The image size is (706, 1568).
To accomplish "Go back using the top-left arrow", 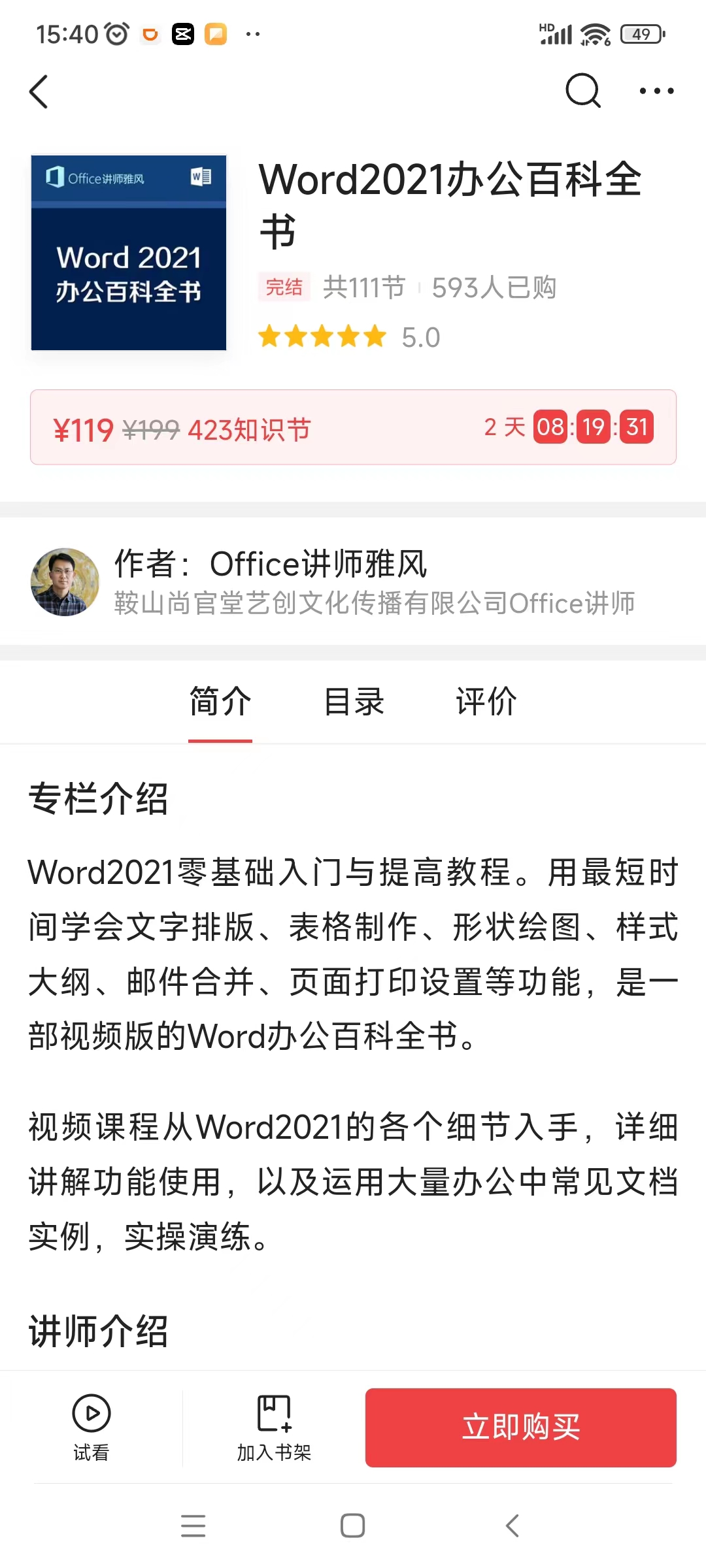I will pos(39,91).
